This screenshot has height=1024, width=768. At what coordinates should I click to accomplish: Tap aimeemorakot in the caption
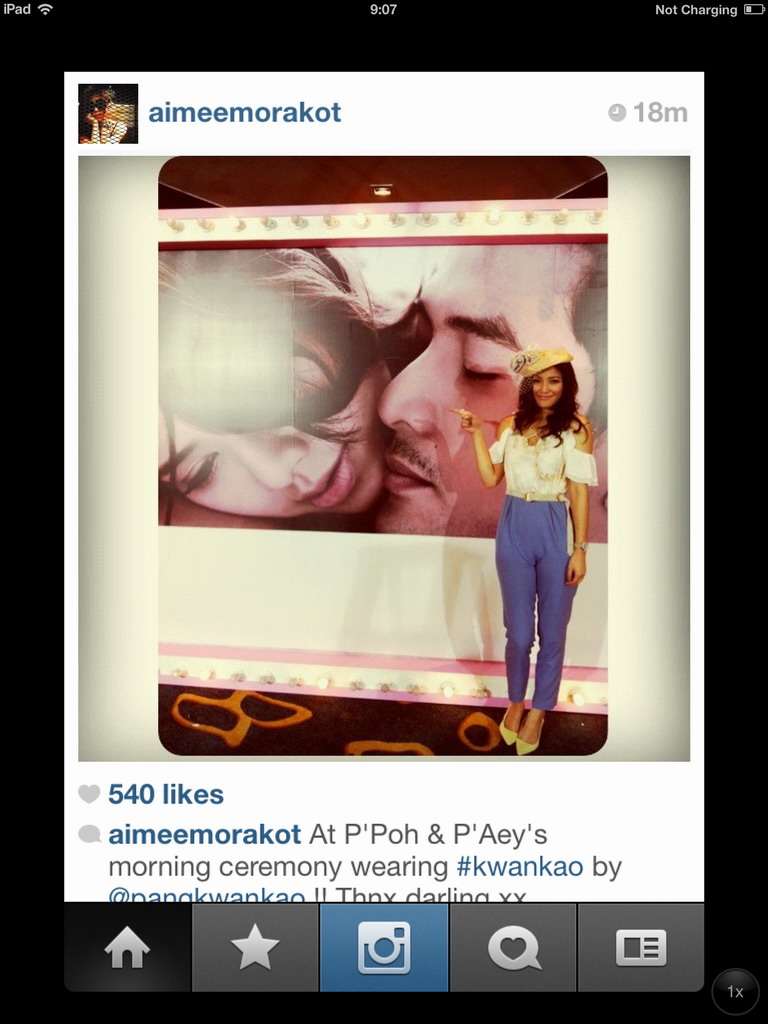(204, 835)
